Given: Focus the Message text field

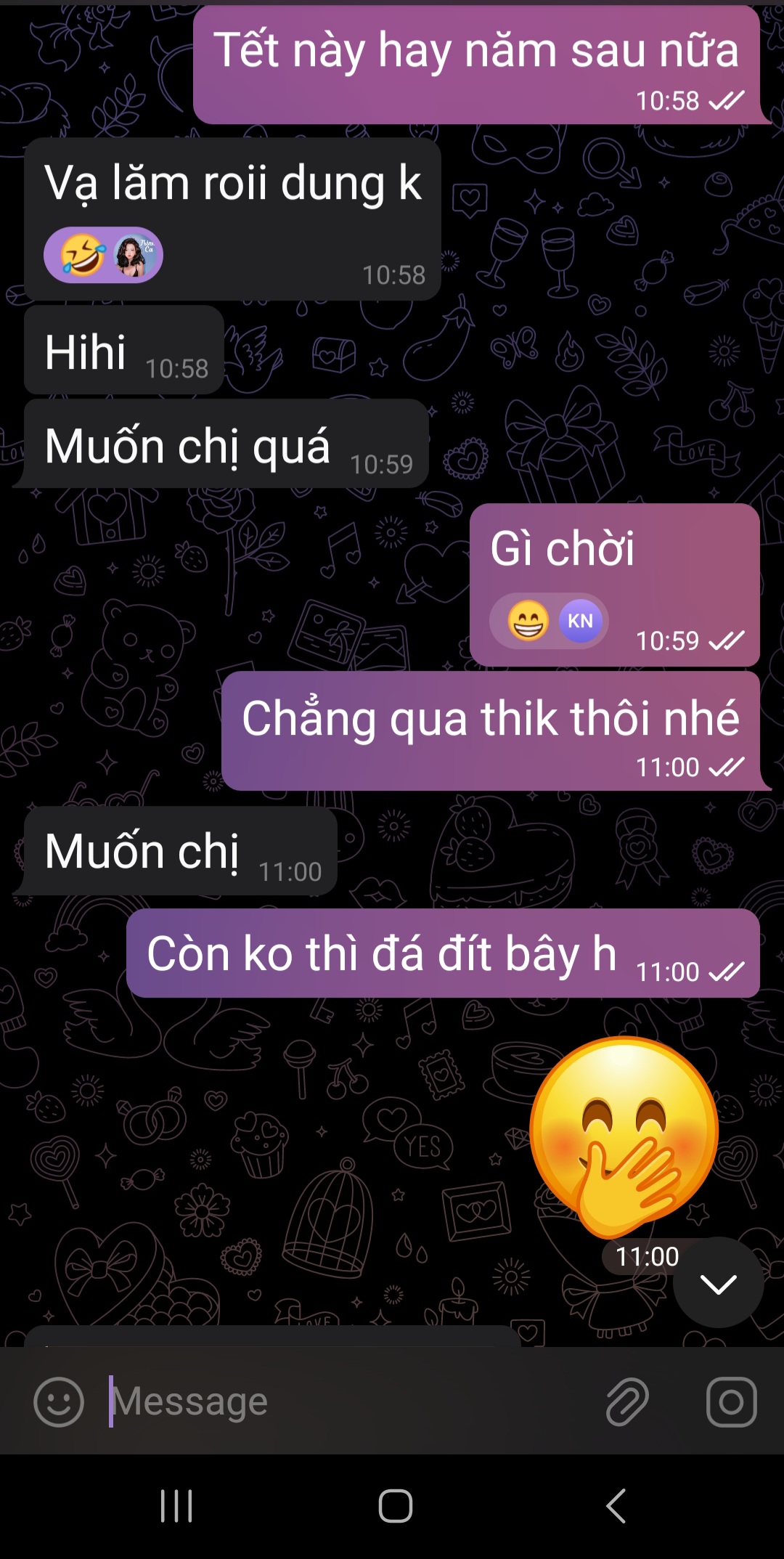Looking at the screenshot, I should (348, 1401).
